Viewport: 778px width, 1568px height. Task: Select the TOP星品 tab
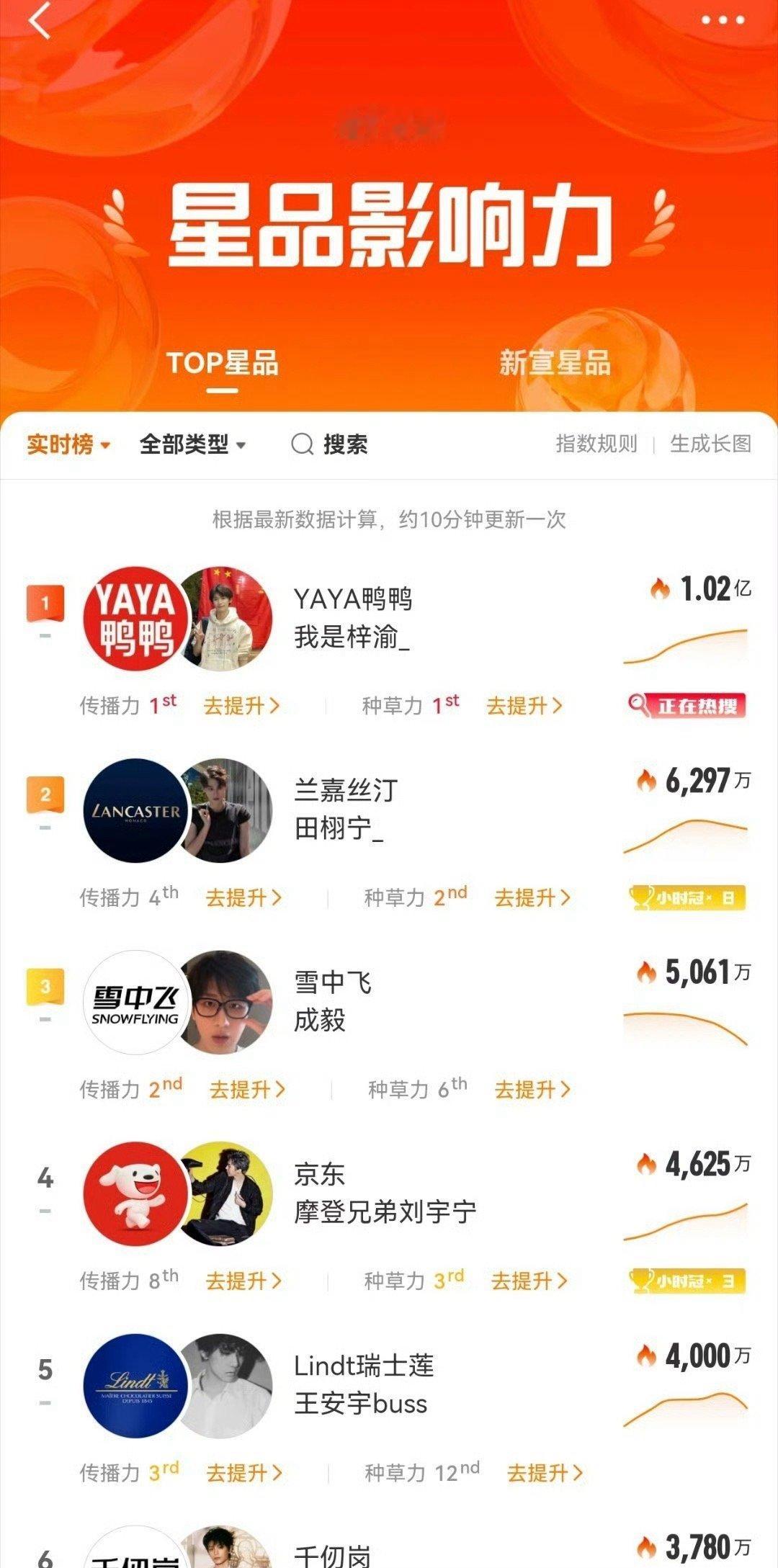pyautogui.click(x=223, y=362)
